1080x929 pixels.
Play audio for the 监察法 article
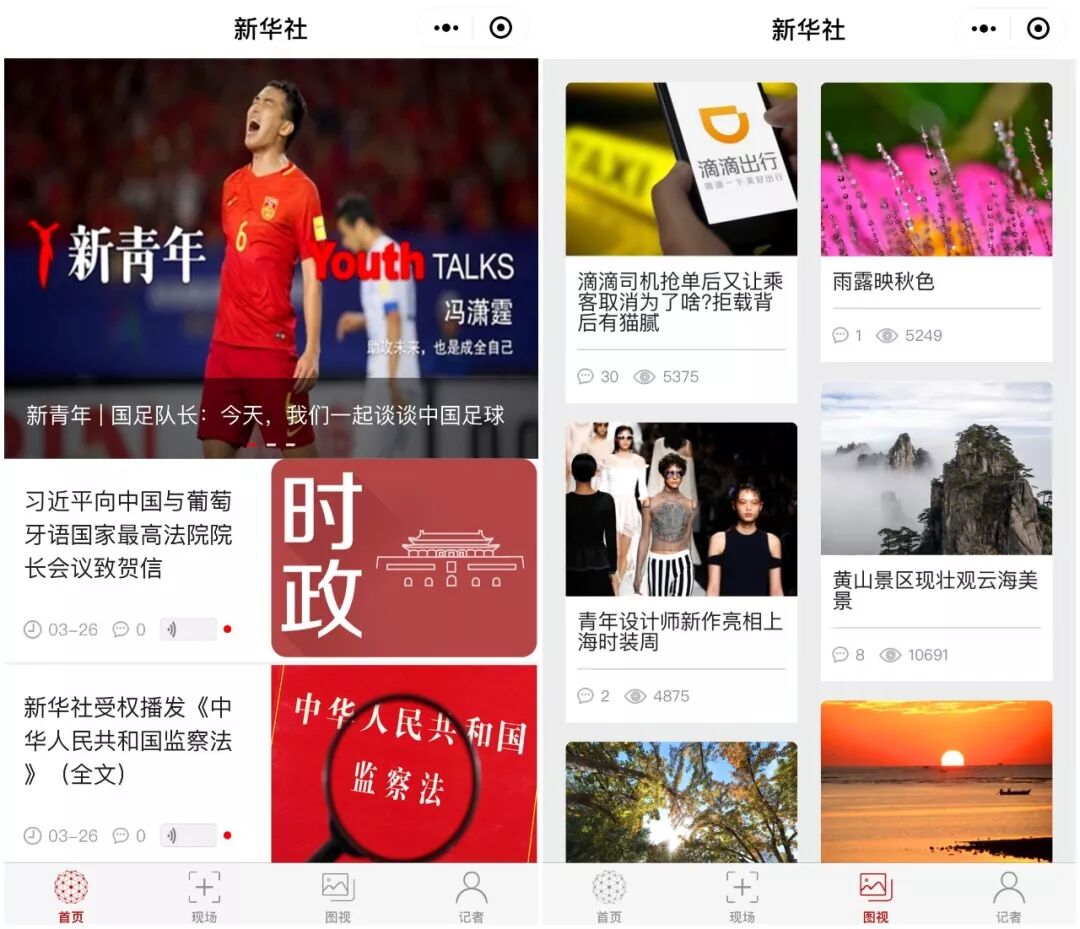[x=188, y=835]
